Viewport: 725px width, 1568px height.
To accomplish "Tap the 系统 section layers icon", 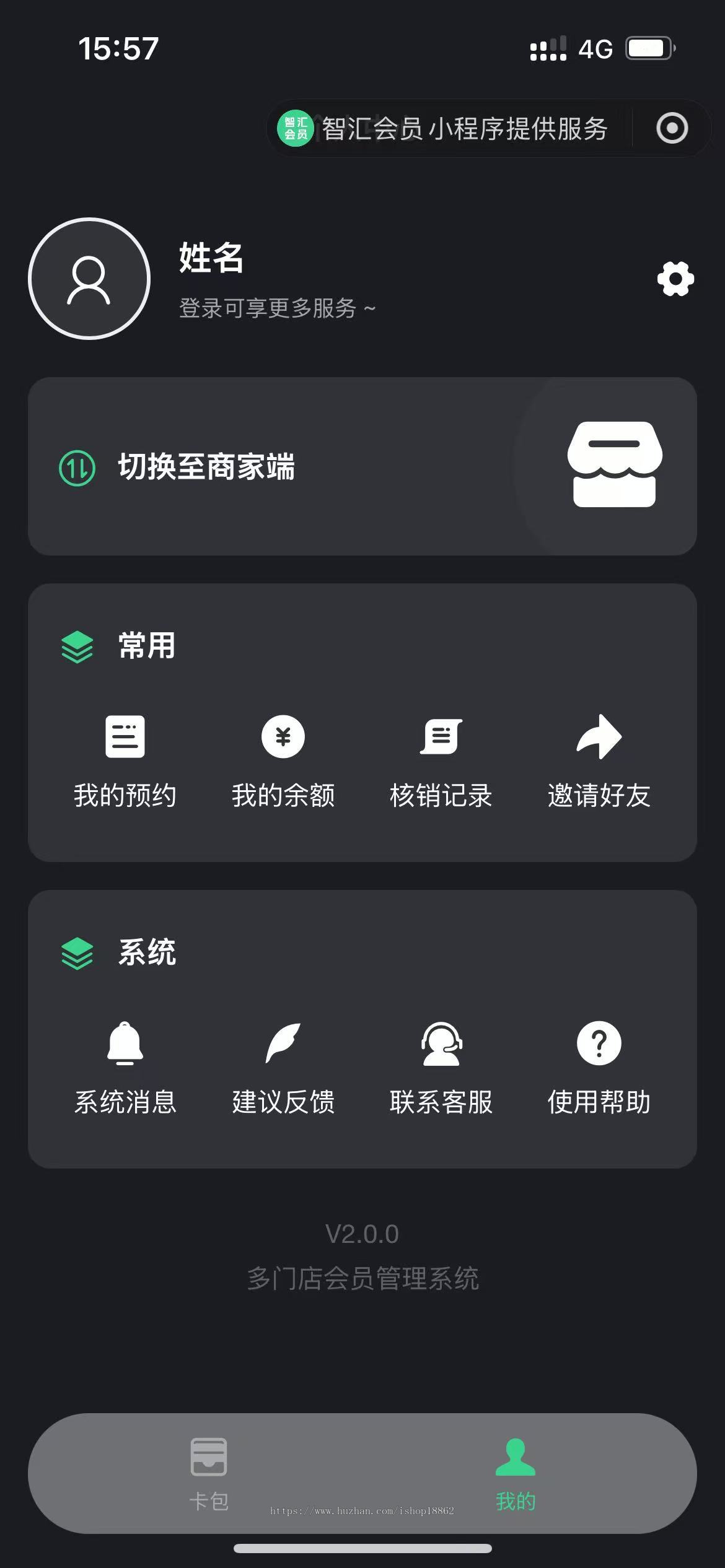I will pyautogui.click(x=77, y=954).
